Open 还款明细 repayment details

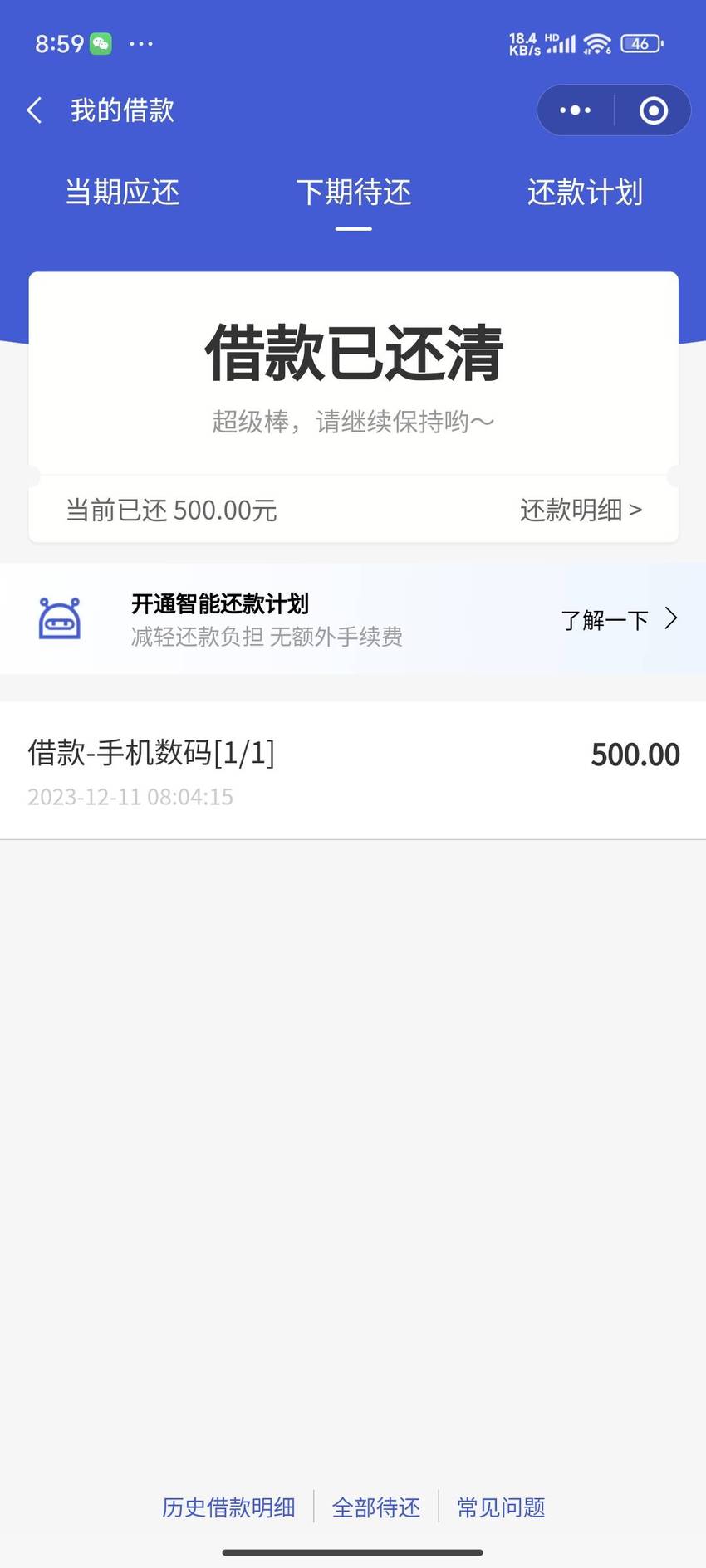(581, 510)
